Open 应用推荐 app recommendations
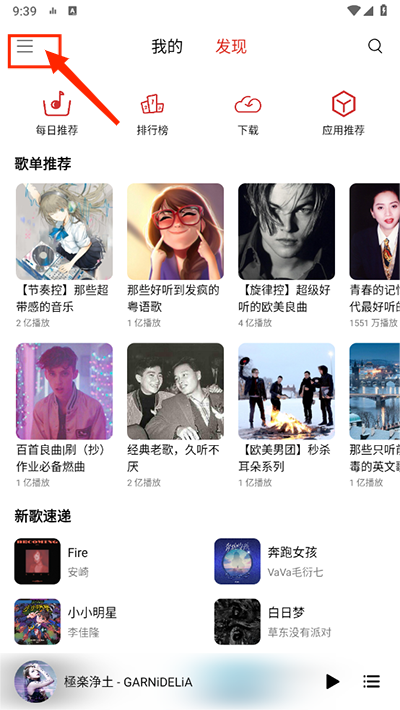Screen dimensions: 400x710 (343, 113)
